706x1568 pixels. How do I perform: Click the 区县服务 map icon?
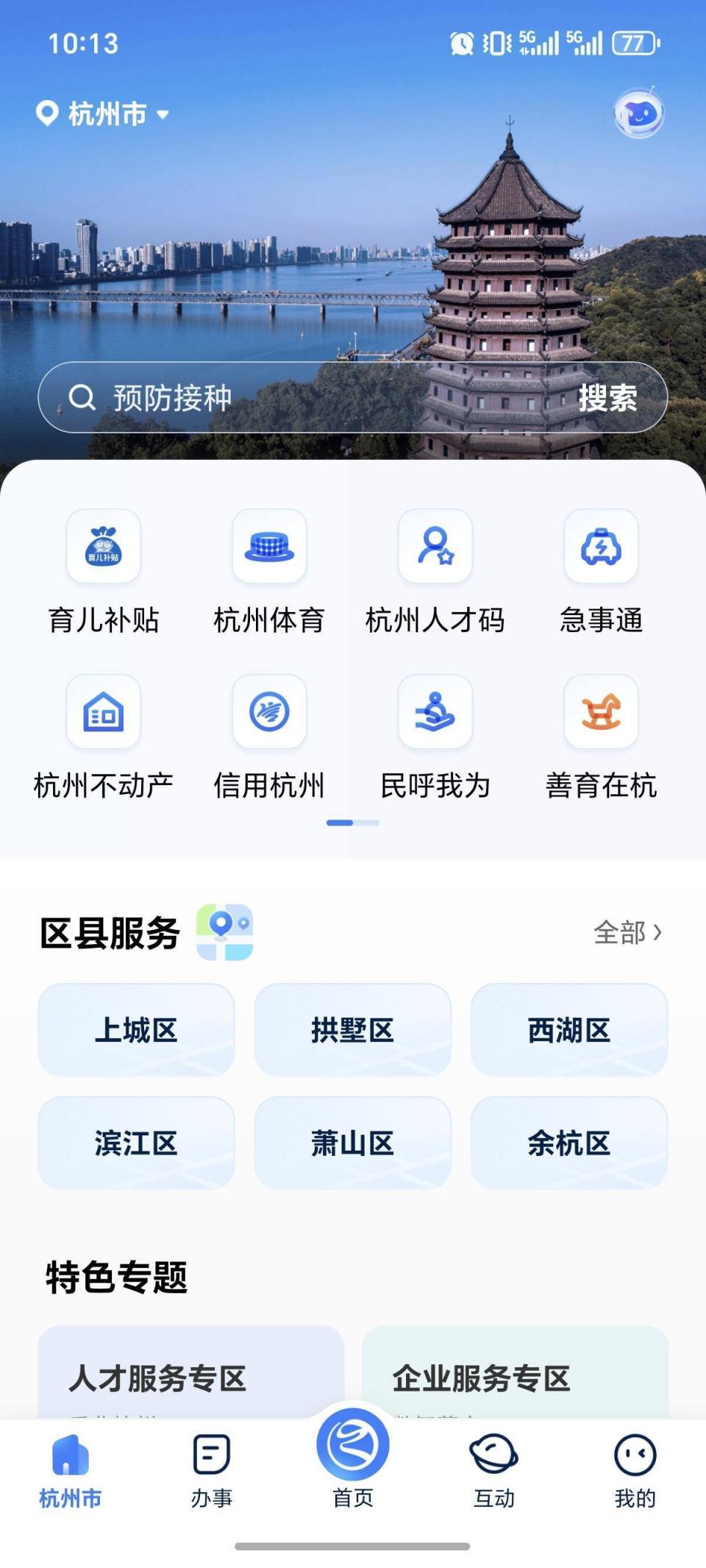click(x=224, y=931)
